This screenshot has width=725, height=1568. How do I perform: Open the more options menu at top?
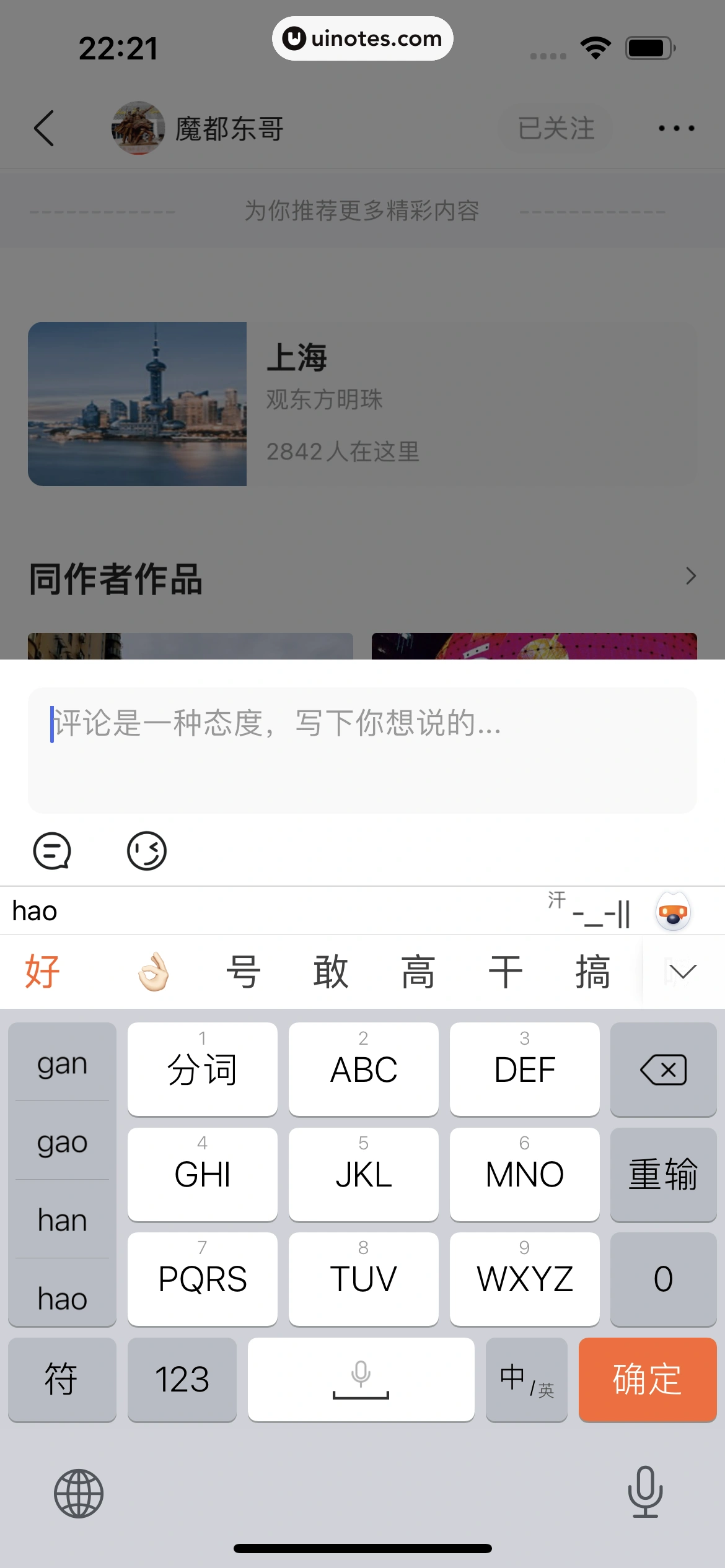pyautogui.click(x=675, y=128)
